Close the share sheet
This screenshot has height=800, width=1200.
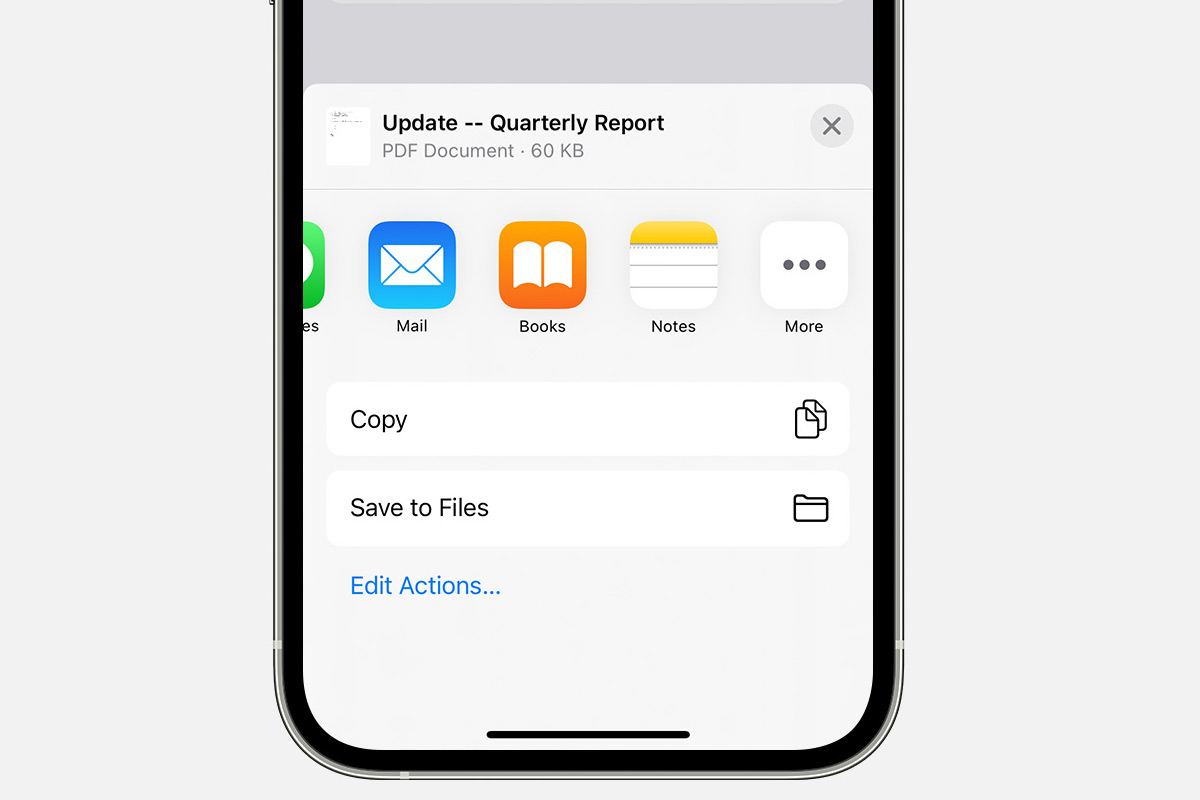pos(831,126)
